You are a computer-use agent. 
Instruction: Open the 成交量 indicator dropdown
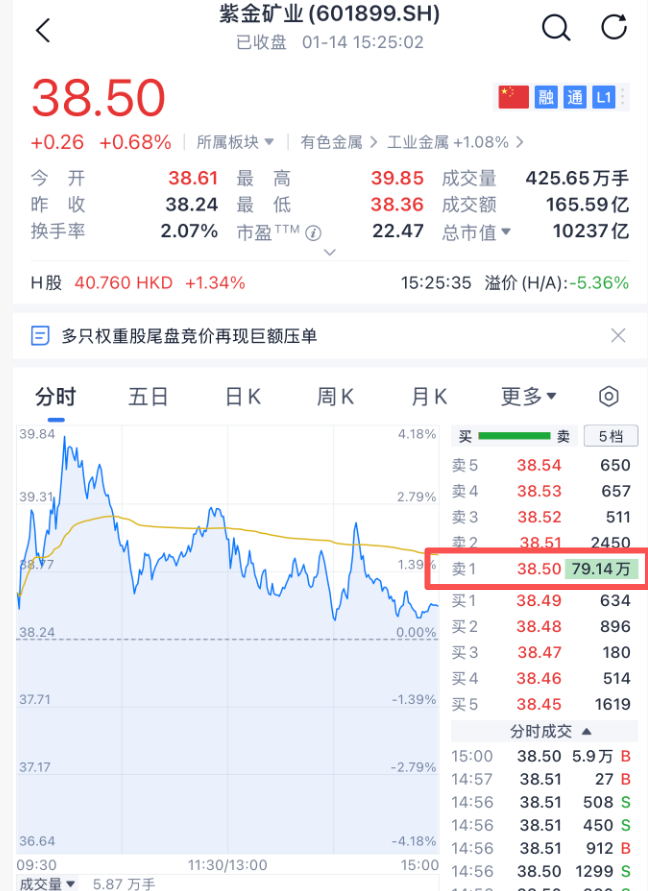(x=49, y=884)
